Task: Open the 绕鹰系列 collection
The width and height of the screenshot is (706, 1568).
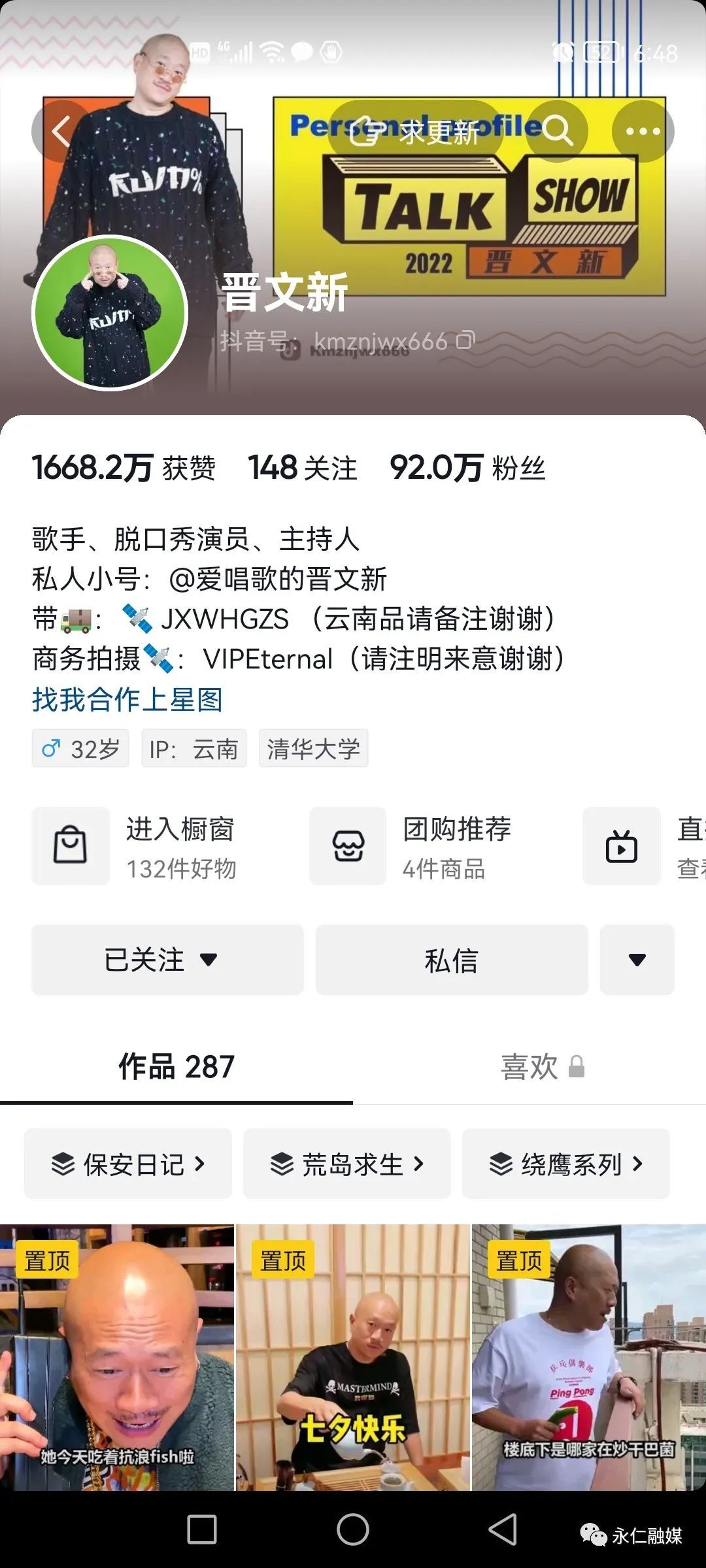Action: tap(566, 1164)
